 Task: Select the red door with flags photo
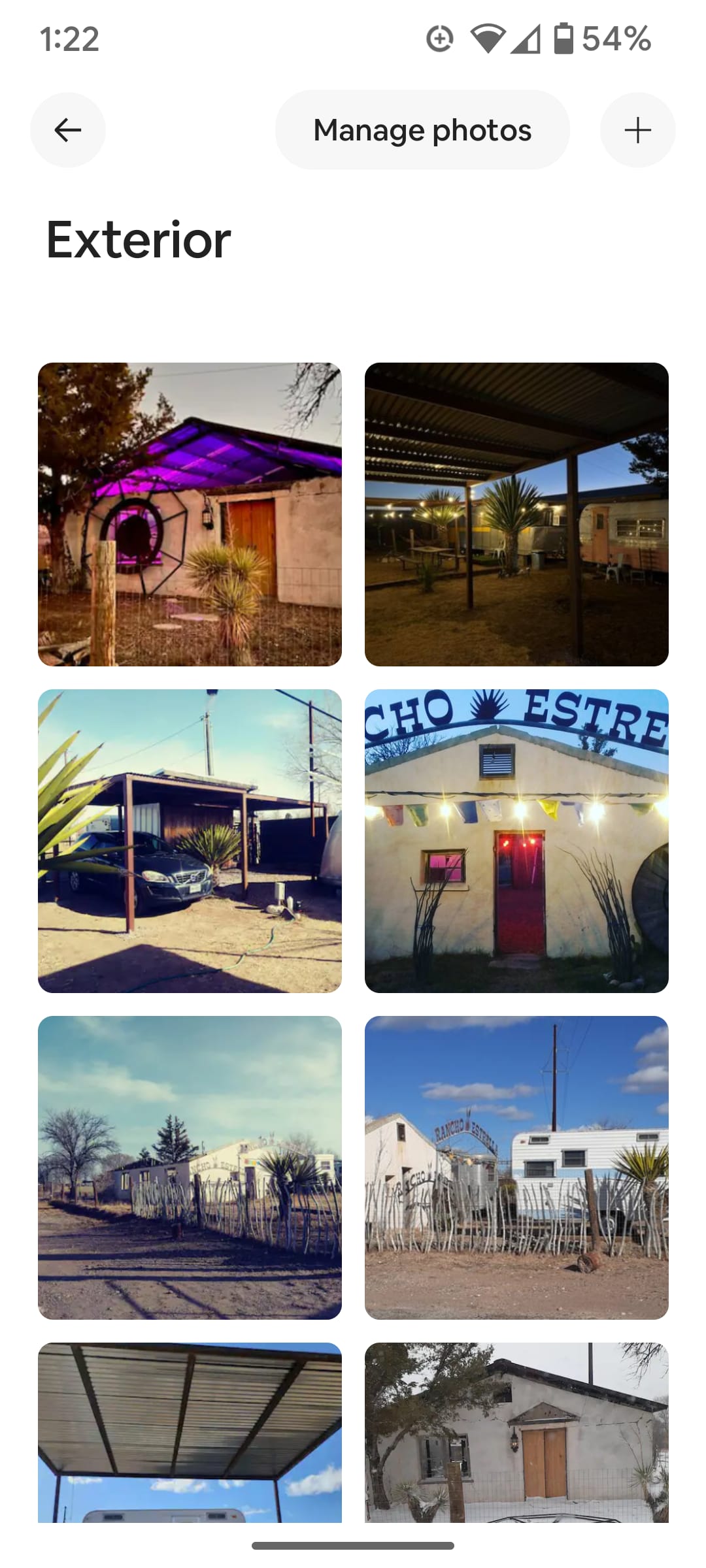516,841
